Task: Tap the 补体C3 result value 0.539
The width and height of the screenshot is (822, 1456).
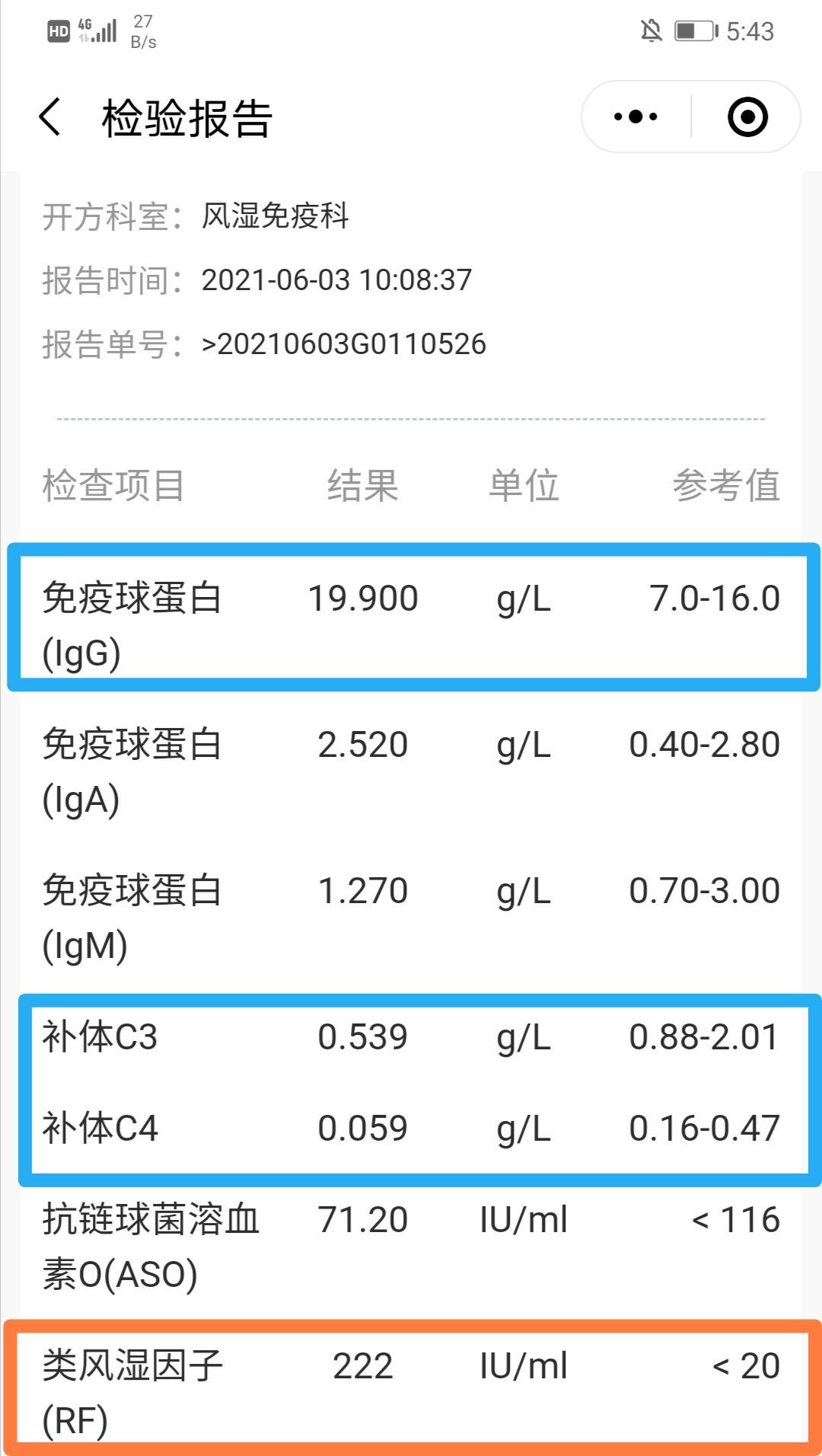Action: click(x=361, y=1036)
